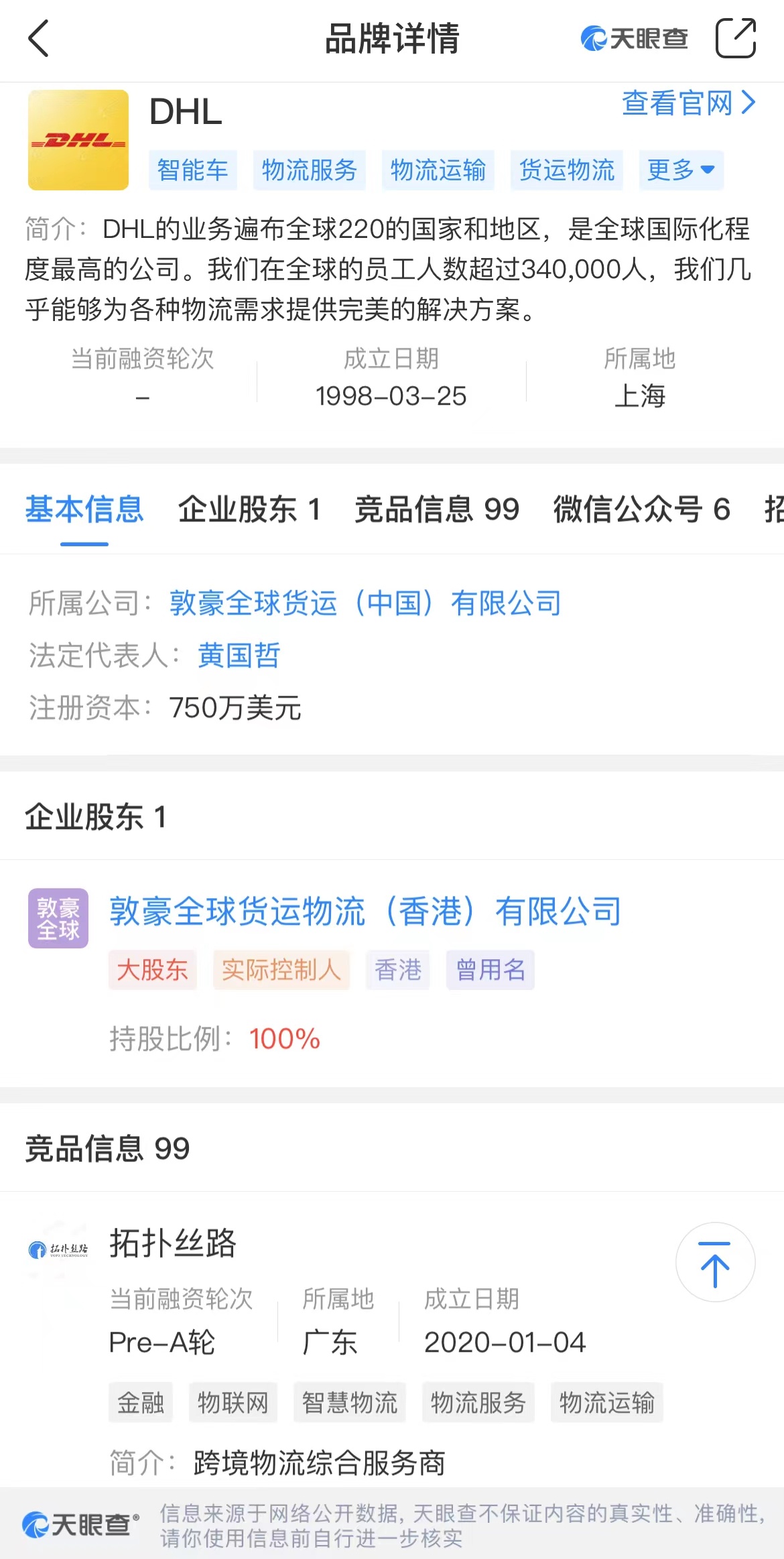Select the 智能车 tag

(193, 170)
